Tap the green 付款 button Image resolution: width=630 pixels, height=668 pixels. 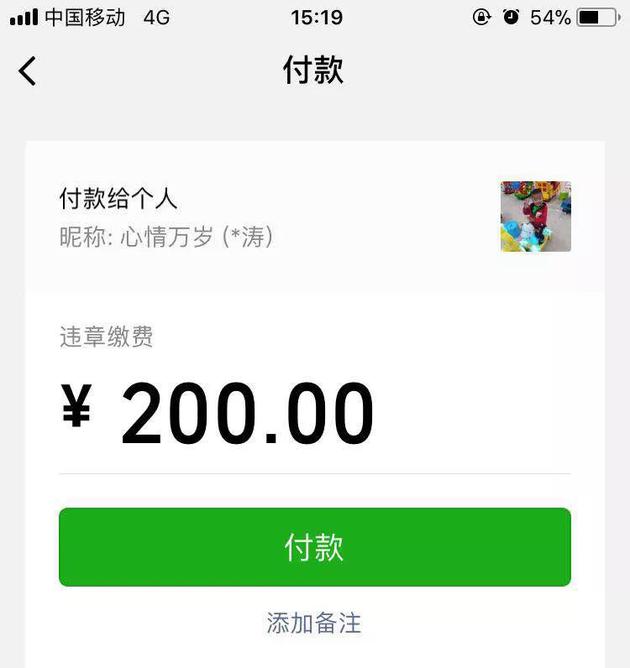pos(314,547)
